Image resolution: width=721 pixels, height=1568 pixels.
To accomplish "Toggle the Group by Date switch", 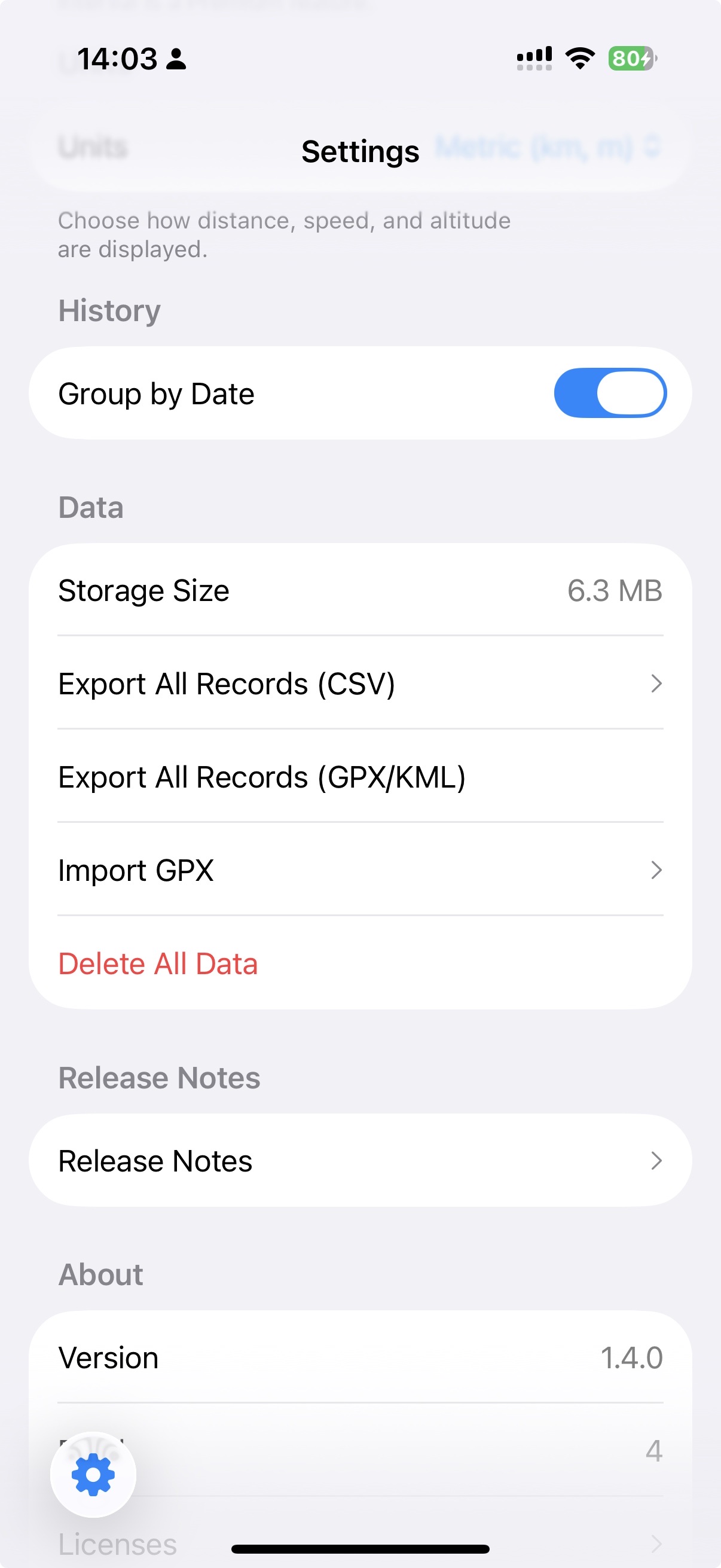I will pyautogui.click(x=610, y=393).
